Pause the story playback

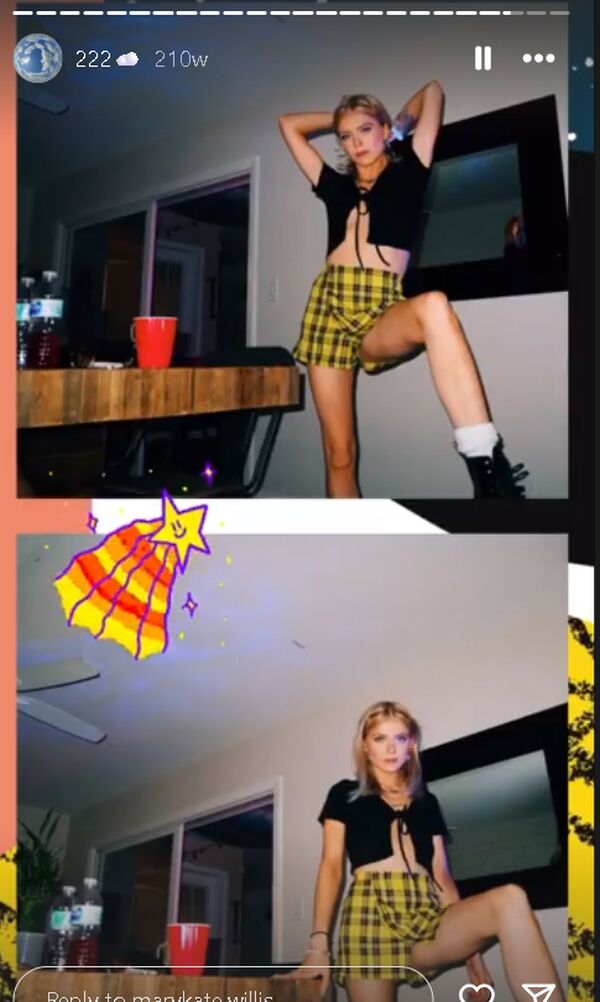pyautogui.click(x=483, y=59)
